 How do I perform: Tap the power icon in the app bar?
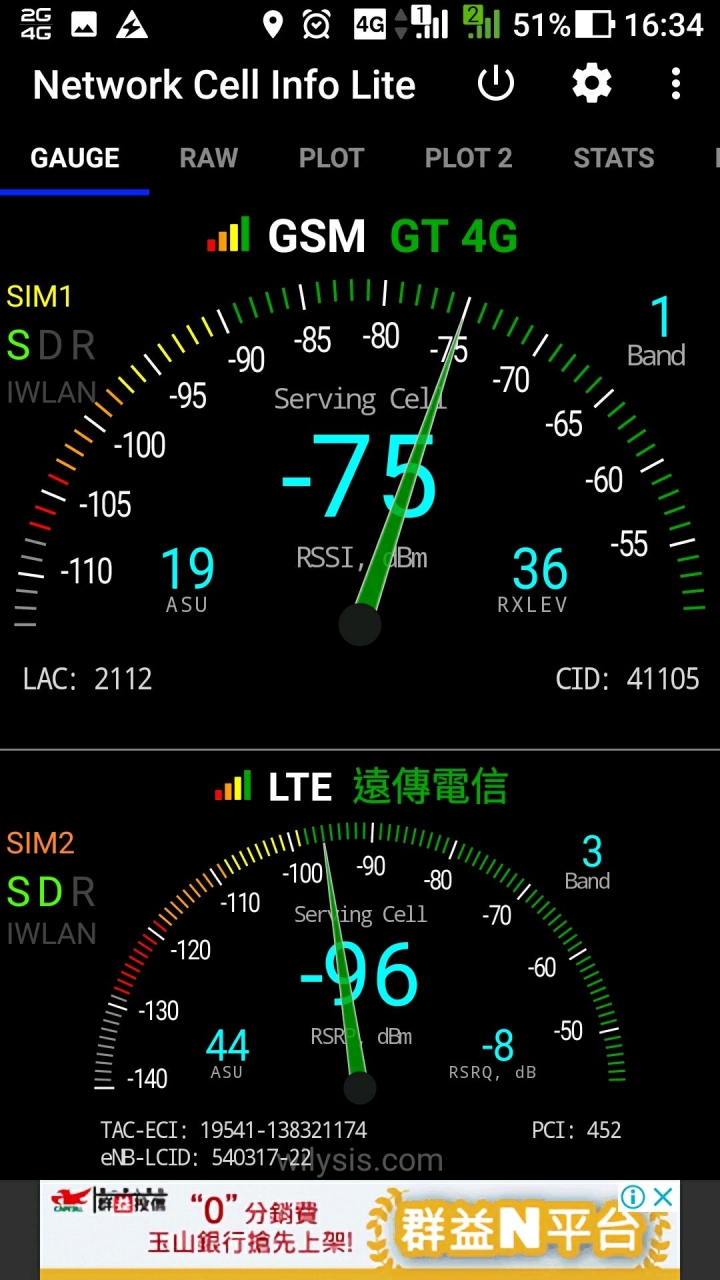pyautogui.click(x=495, y=85)
